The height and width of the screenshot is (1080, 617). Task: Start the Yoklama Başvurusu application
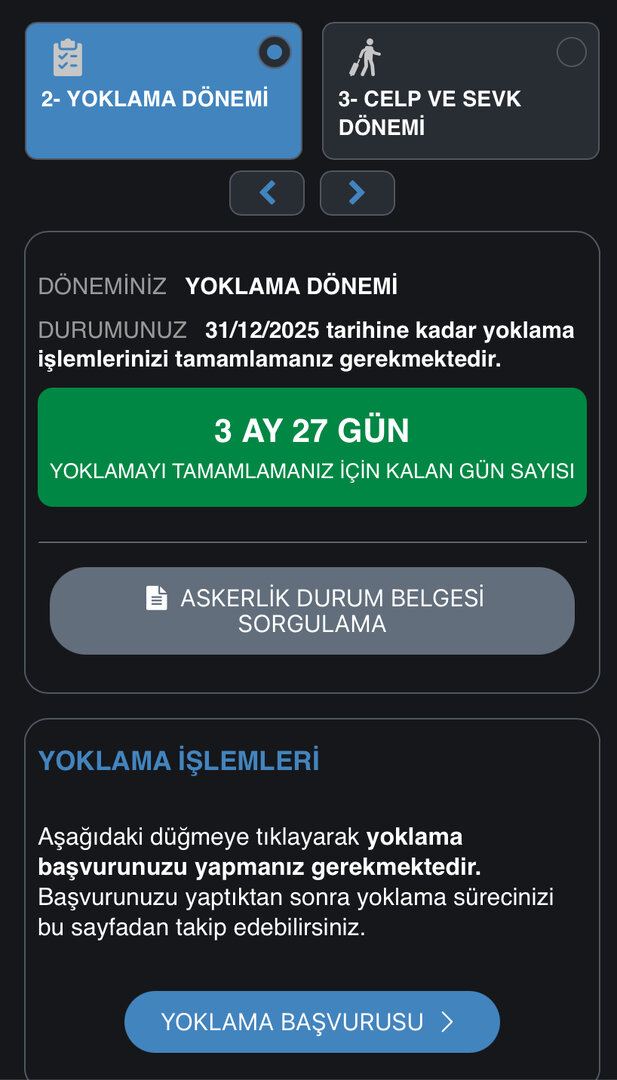[x=312, y=1021]
